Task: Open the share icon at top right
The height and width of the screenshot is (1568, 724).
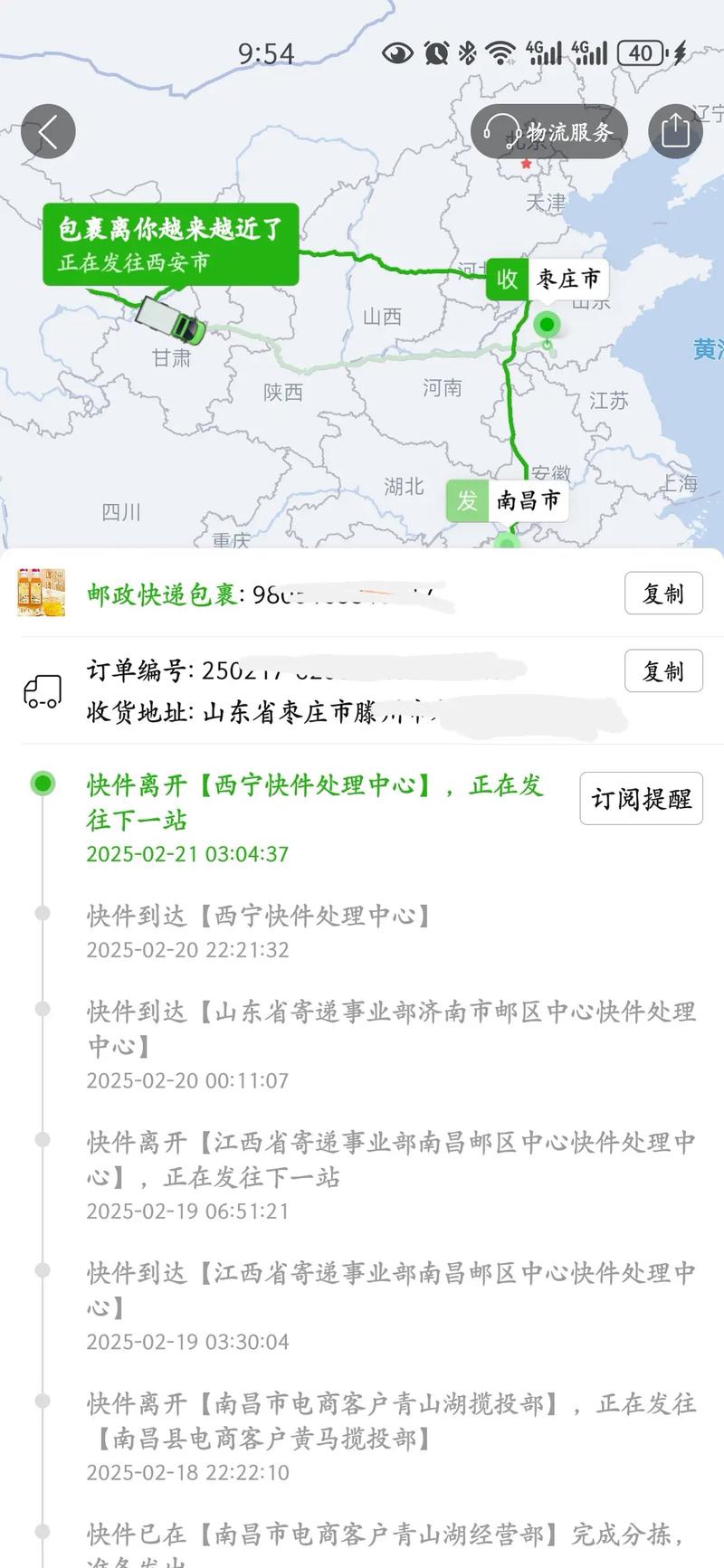Action: point(675,130)
